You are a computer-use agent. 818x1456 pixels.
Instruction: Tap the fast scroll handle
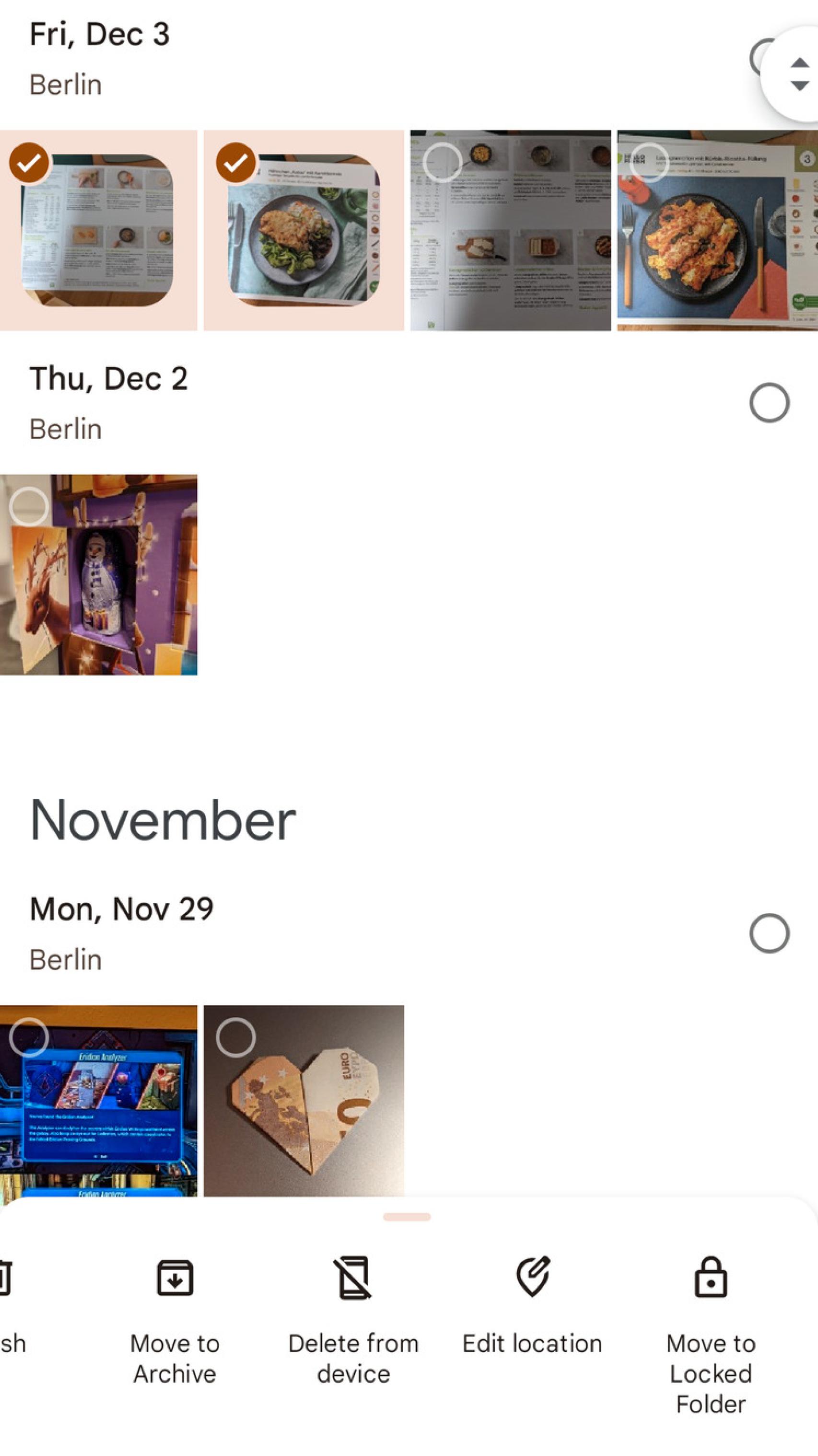point(798,74)
